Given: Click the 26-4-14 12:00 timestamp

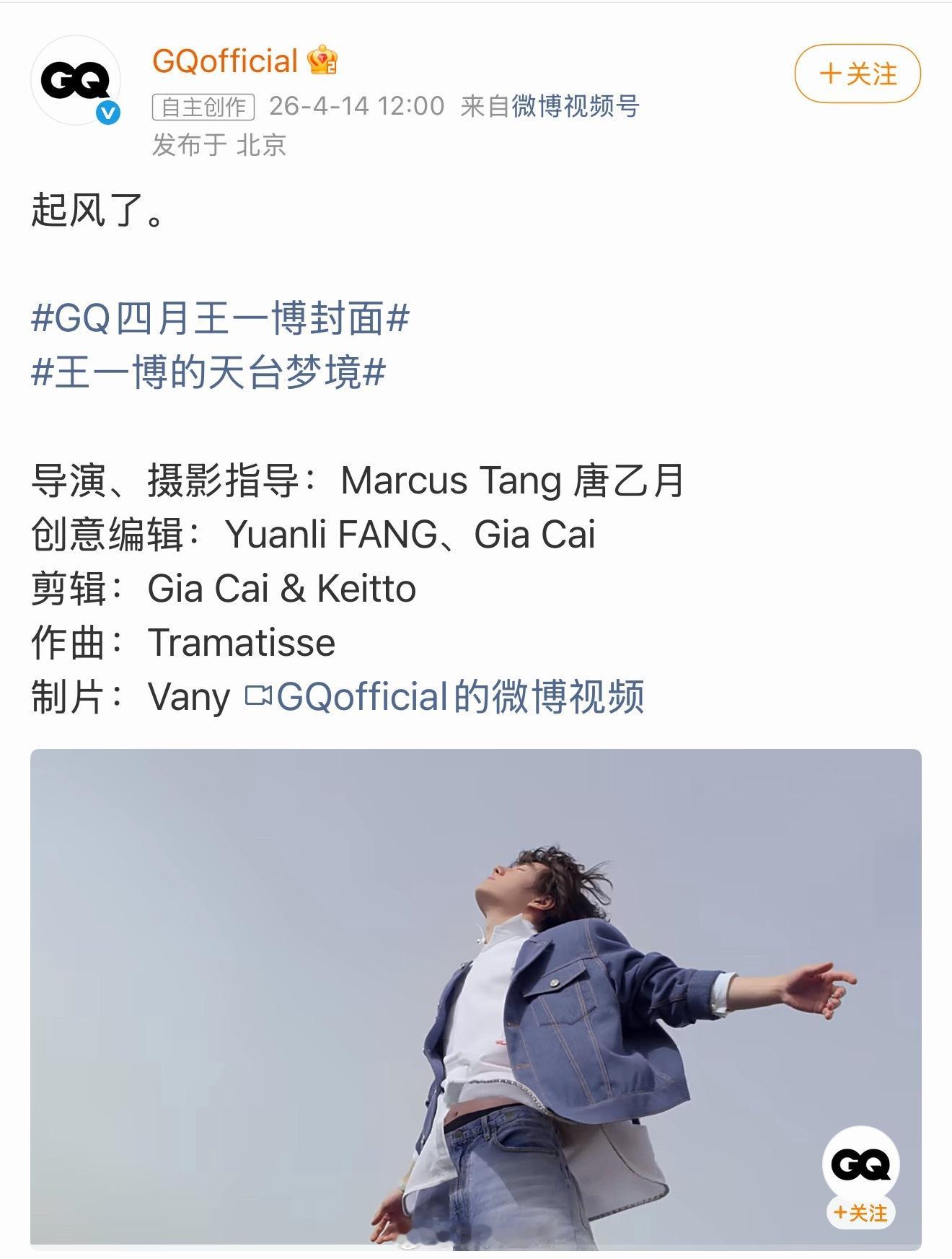Looking at the screenshot, I should [352, 105].
